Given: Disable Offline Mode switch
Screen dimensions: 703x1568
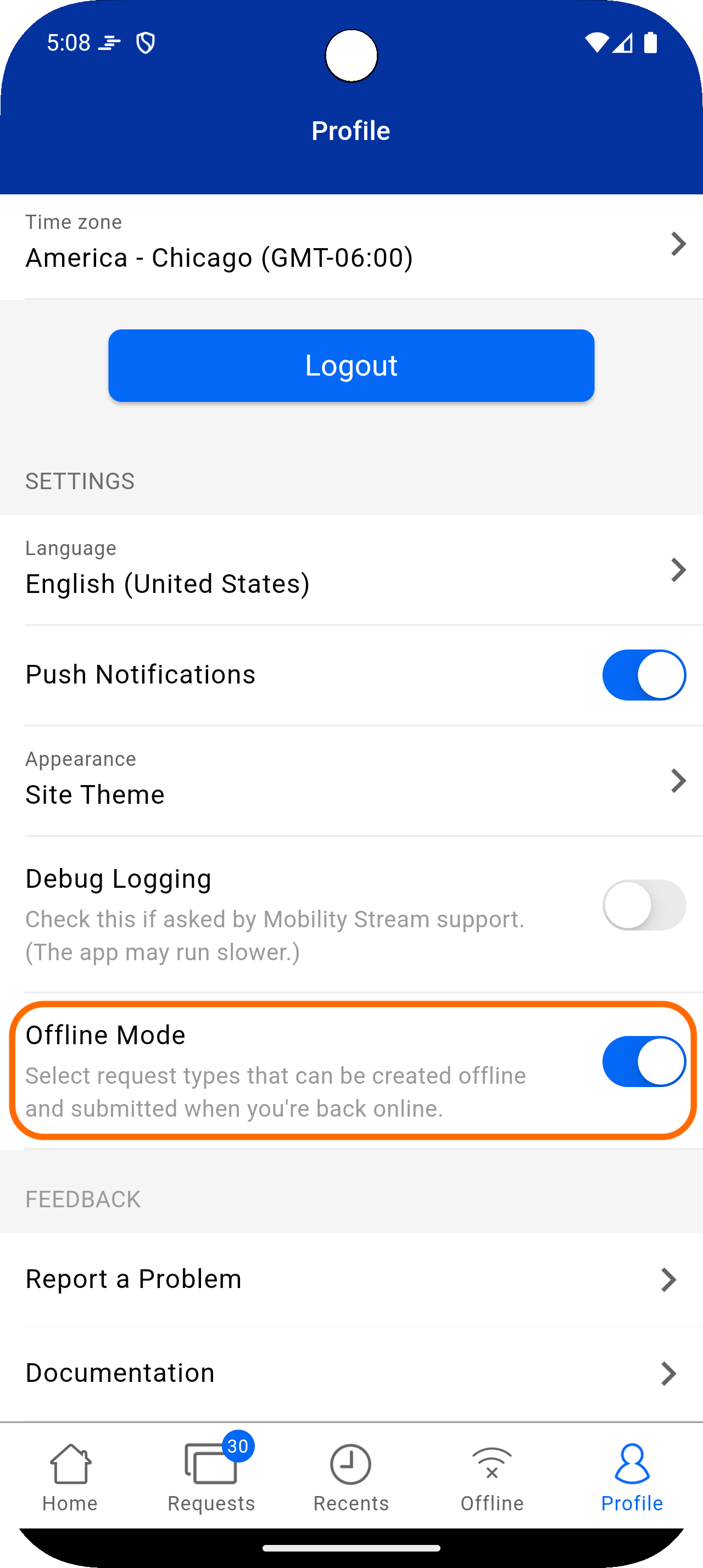Looking at the screenshot, I should coord(643,1062).
